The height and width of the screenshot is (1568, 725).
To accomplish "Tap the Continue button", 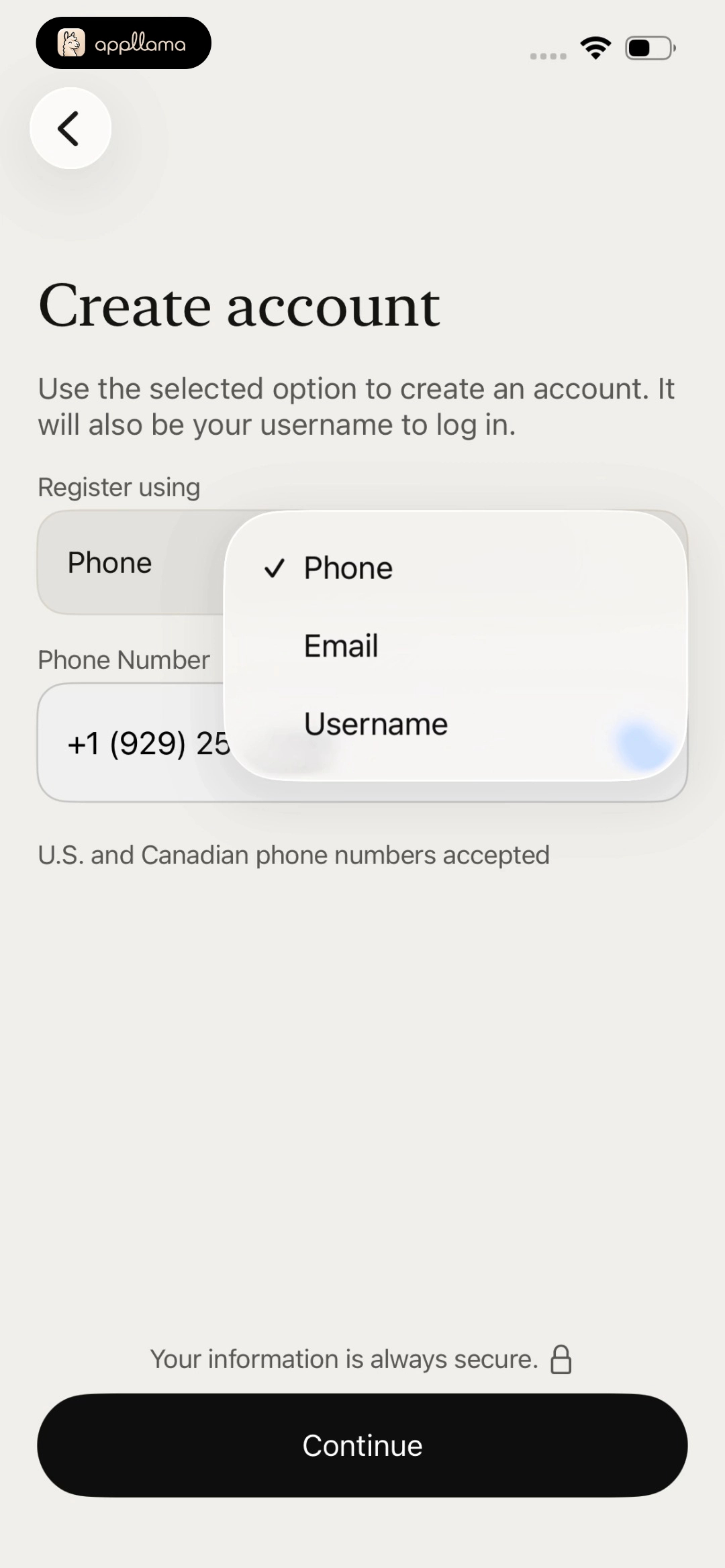I will point(362,1445).
